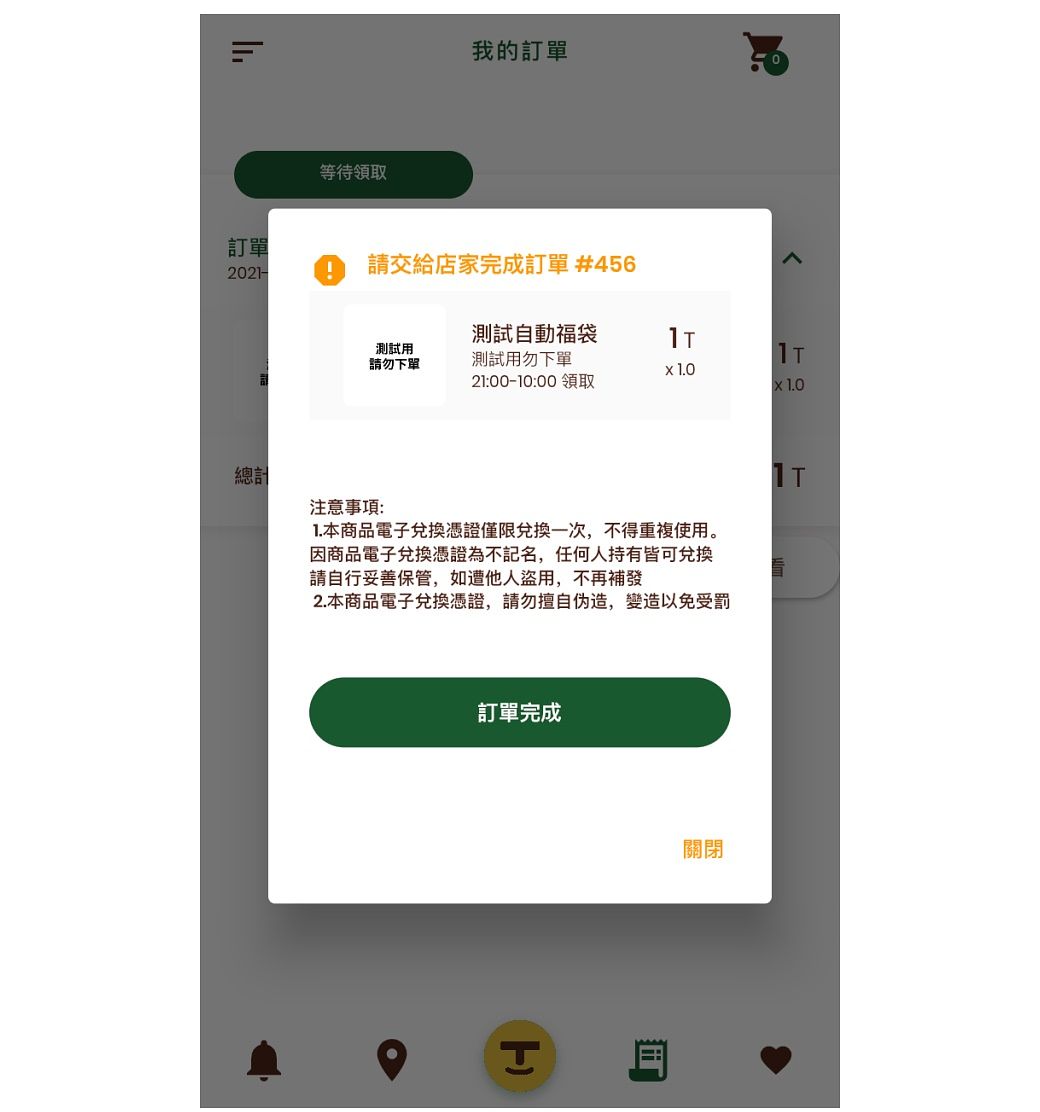This screenshot has height=1112, width=1040.
Task: Tap the 訂單完成 button
Action: pyautogui.click(x=519, y=712)
